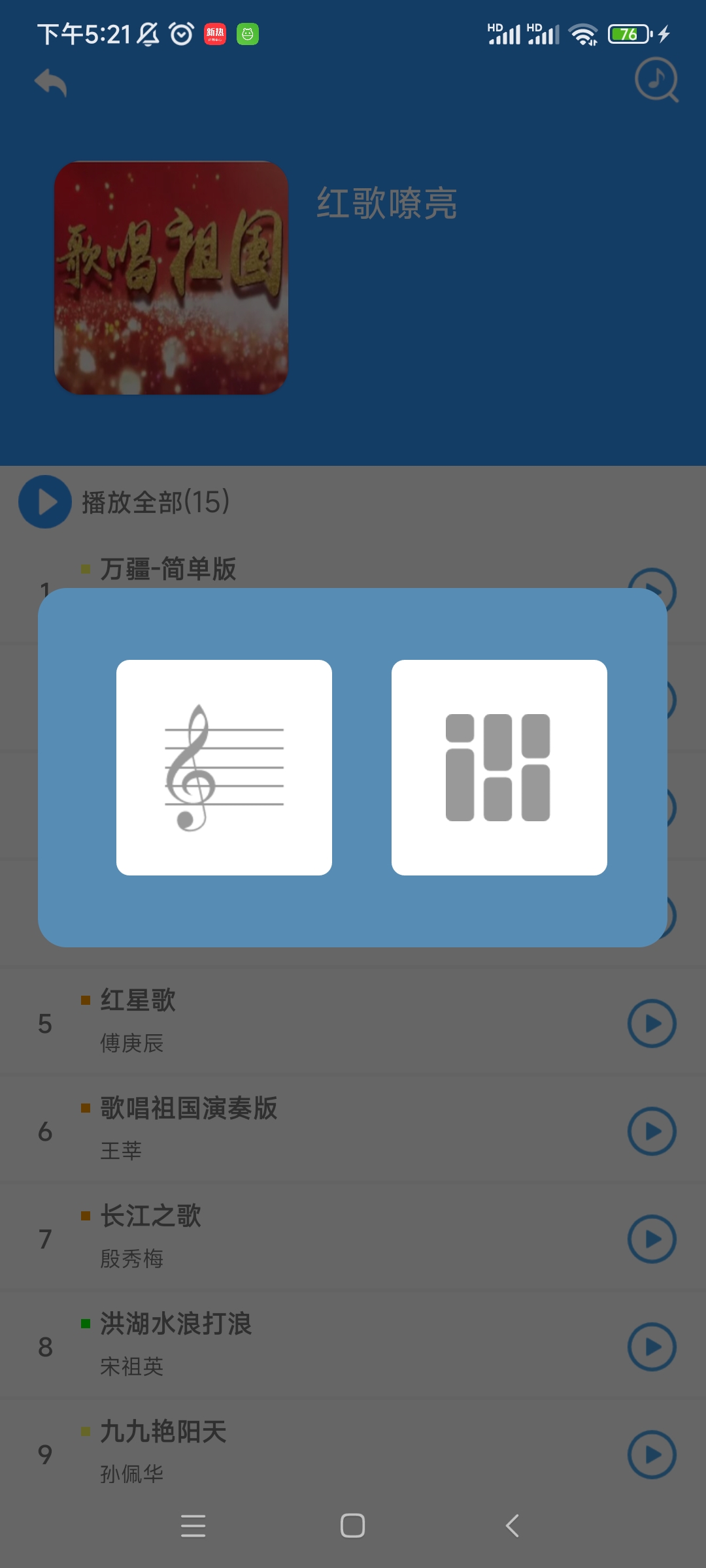706x1568 pixels.
Task: Tap the play-all circle icon beside 播放全部
Action: click(43, 501)
